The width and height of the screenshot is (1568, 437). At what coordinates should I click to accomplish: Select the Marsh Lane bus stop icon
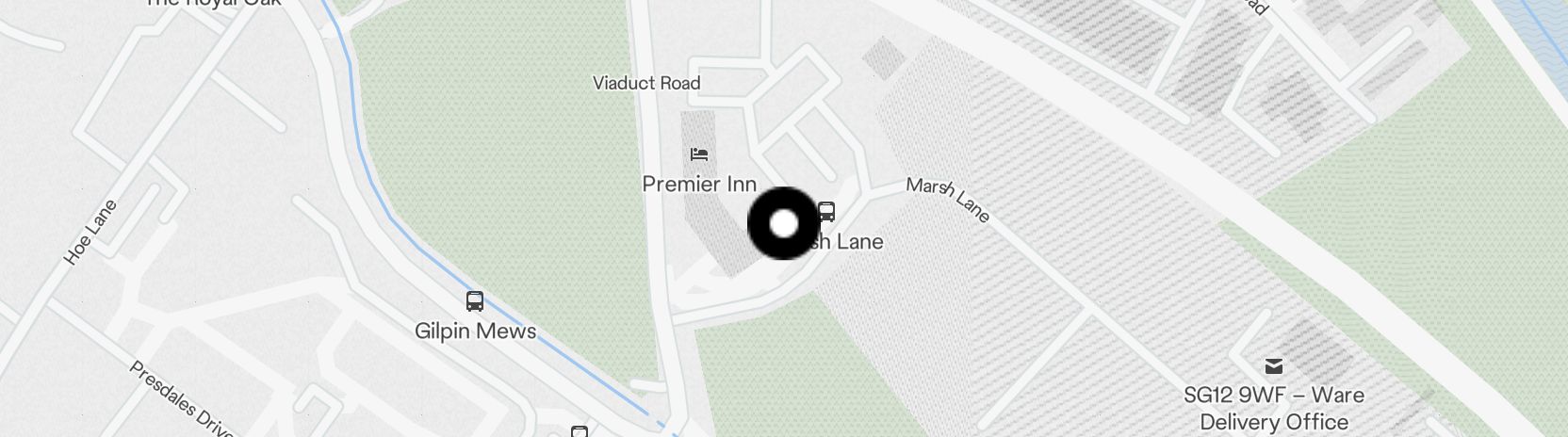coord(826,212)
